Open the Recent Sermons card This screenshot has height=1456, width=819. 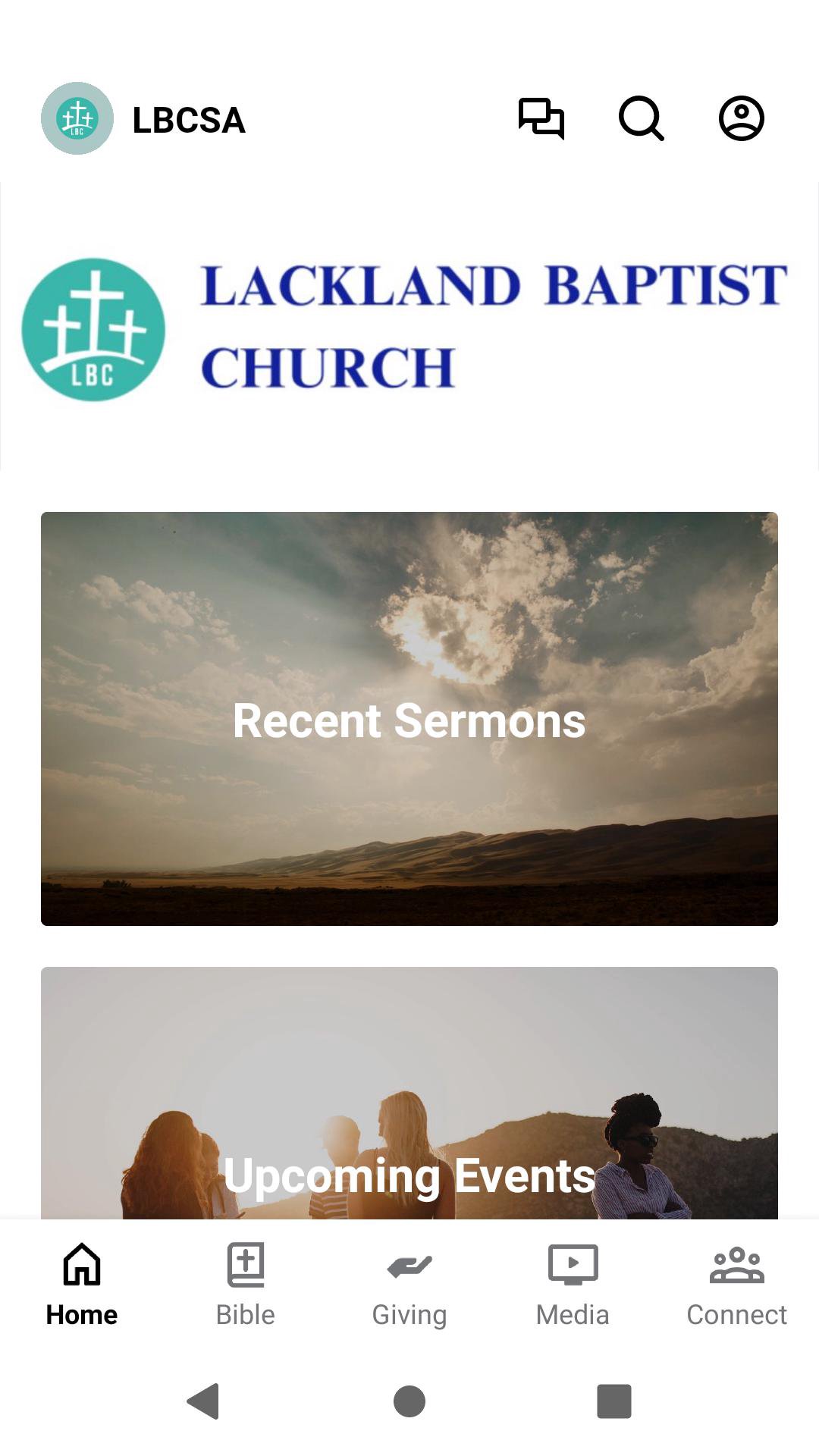pos(409,718)
